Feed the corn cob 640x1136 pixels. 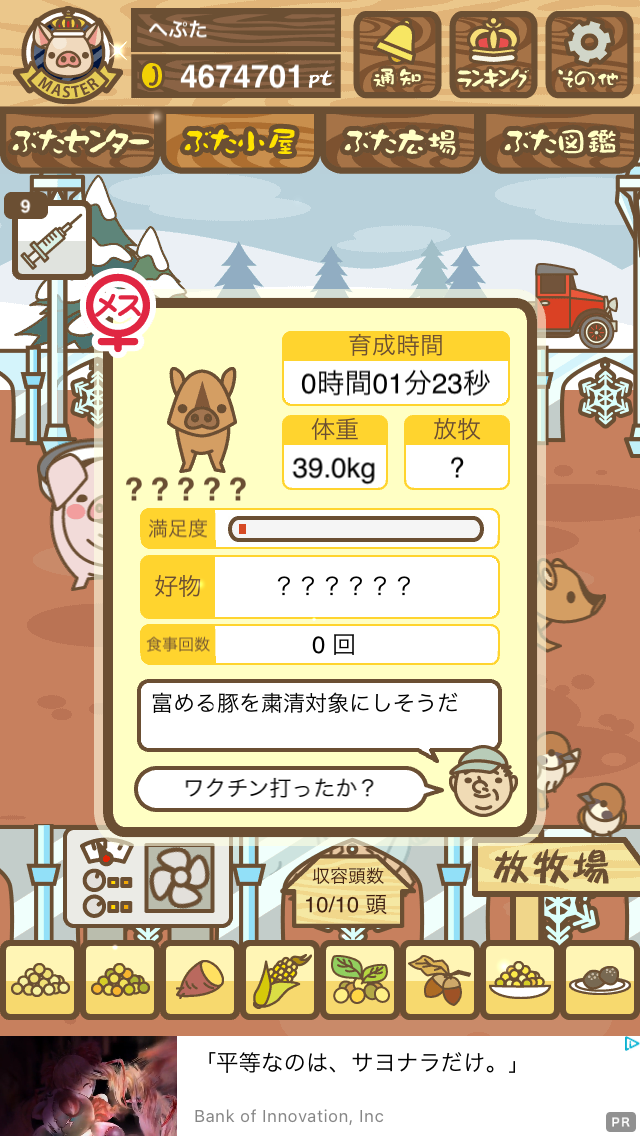(x=280, y=980)
